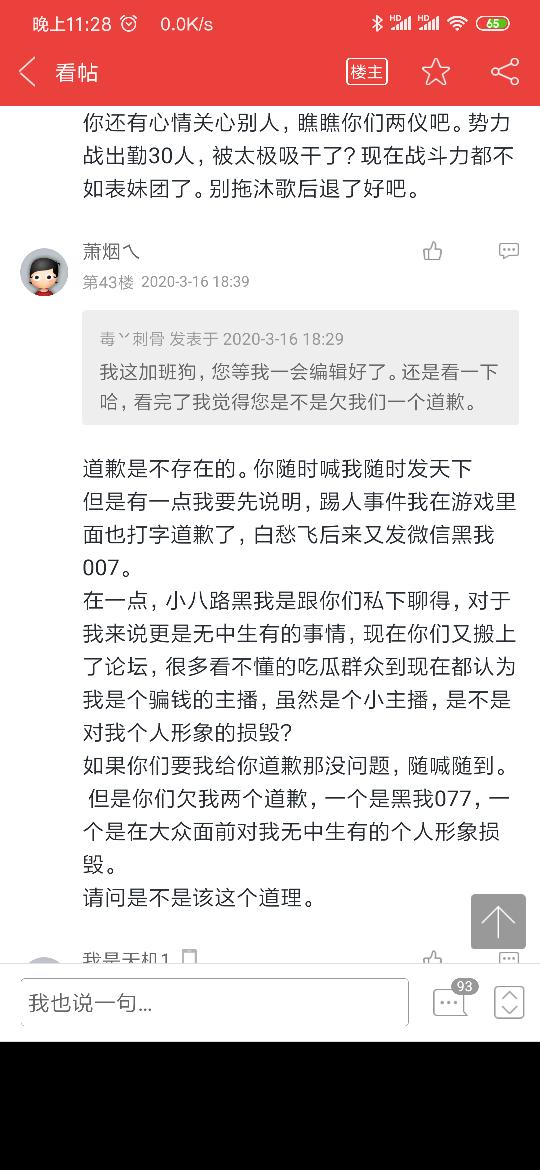Tap the 我也说一句 comment field
Image resolution: width=540 pixels, height=1170 pixels.
(215, 1003)
